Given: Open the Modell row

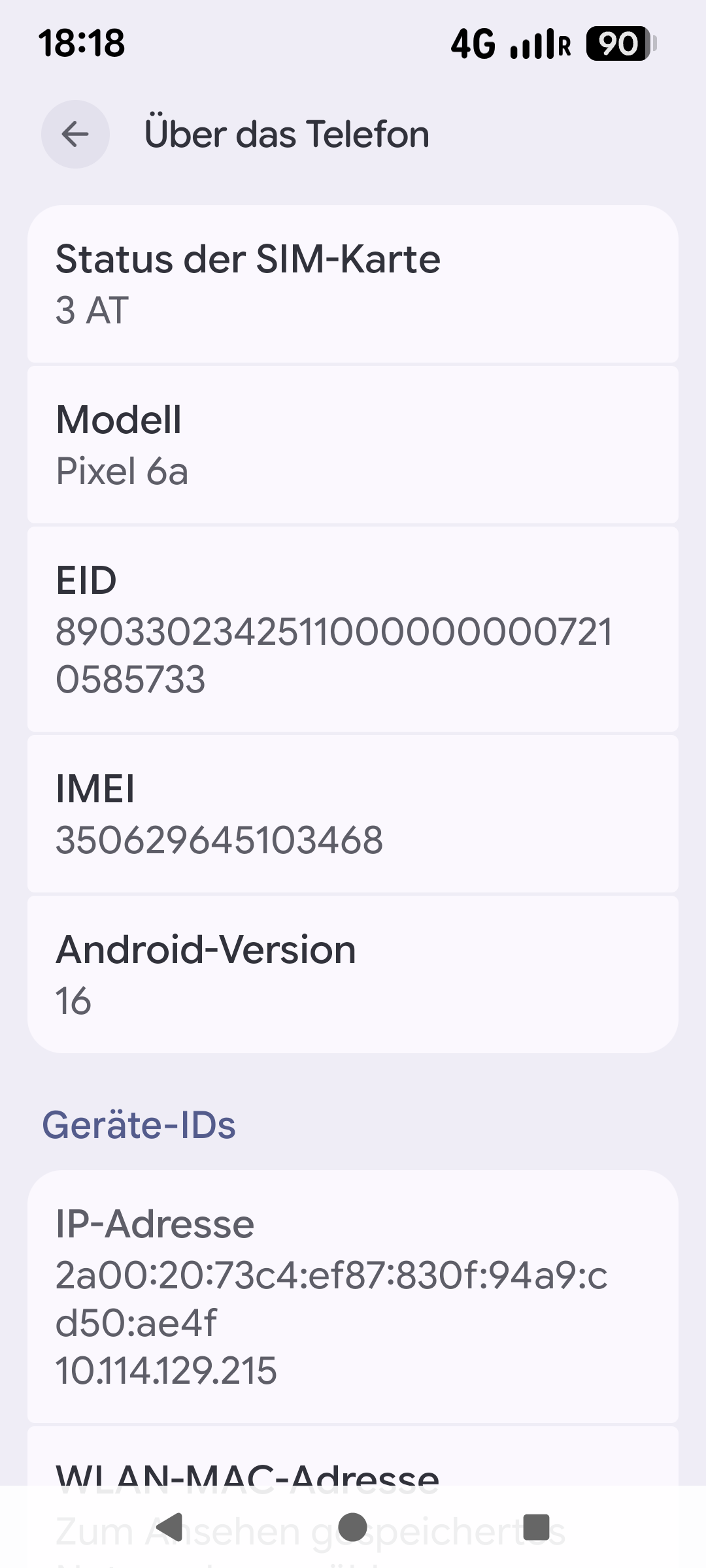Looking at the screenshot, I should 353,445.
